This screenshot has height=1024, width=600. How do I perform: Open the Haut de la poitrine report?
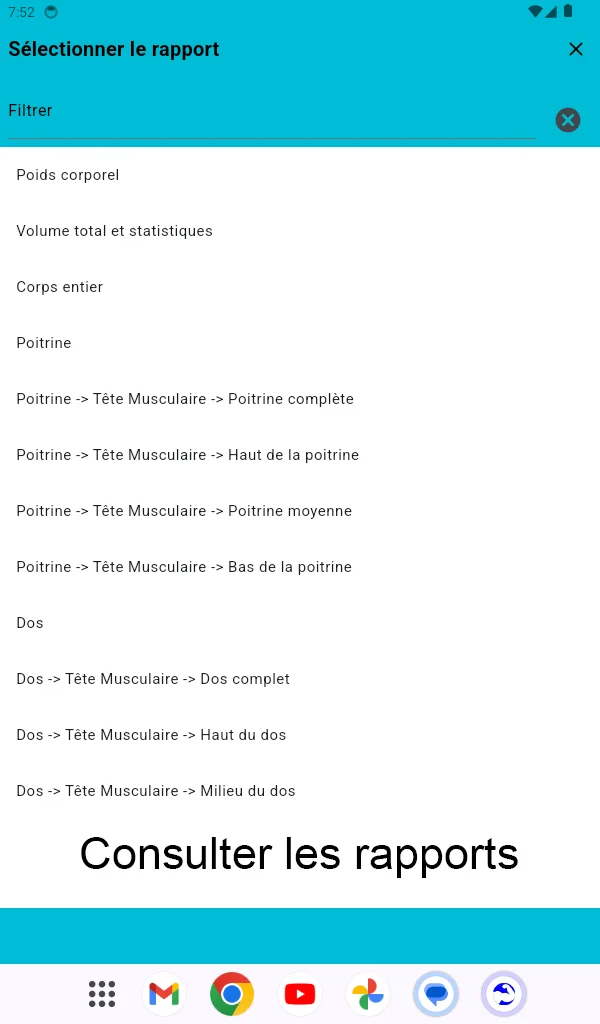point(188,455)
